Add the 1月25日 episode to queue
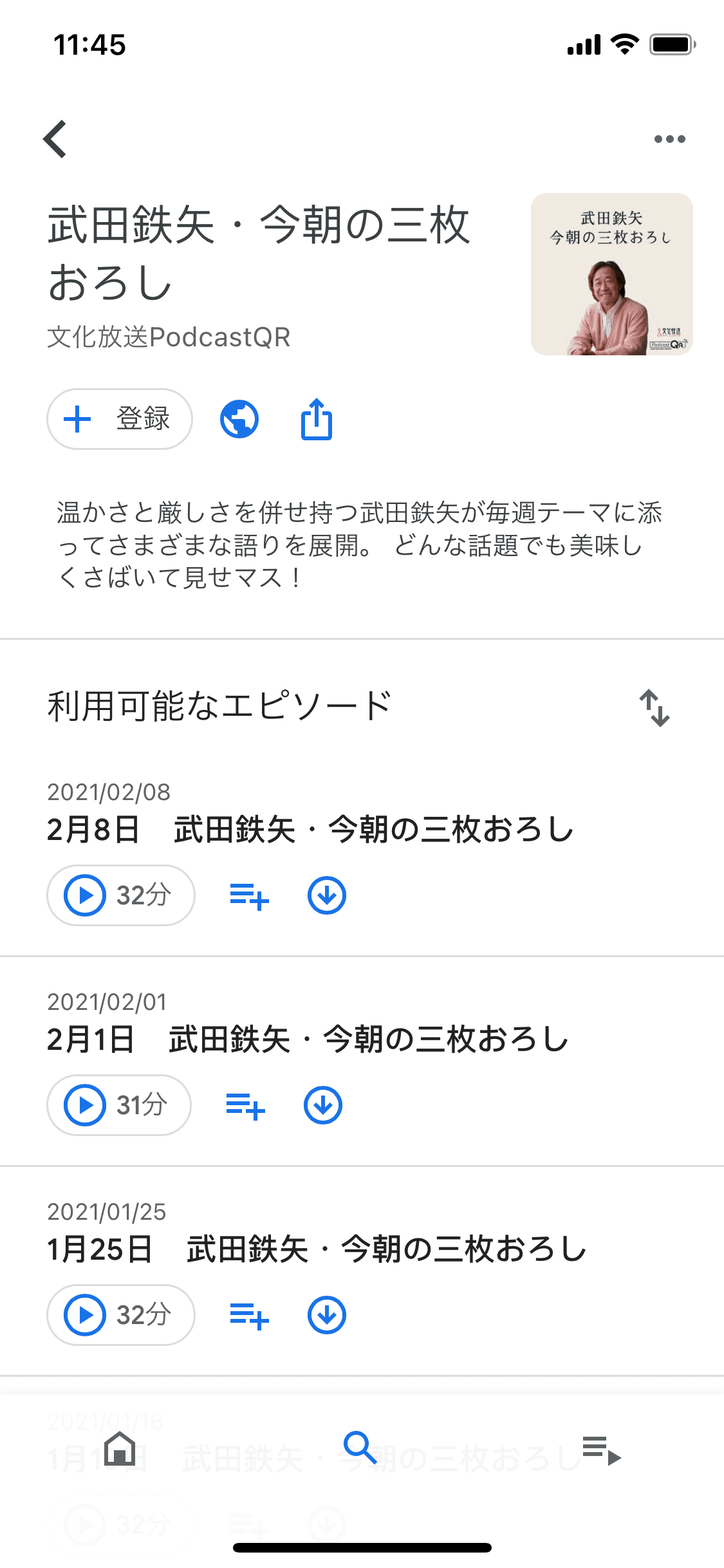 coord(249,1315)
